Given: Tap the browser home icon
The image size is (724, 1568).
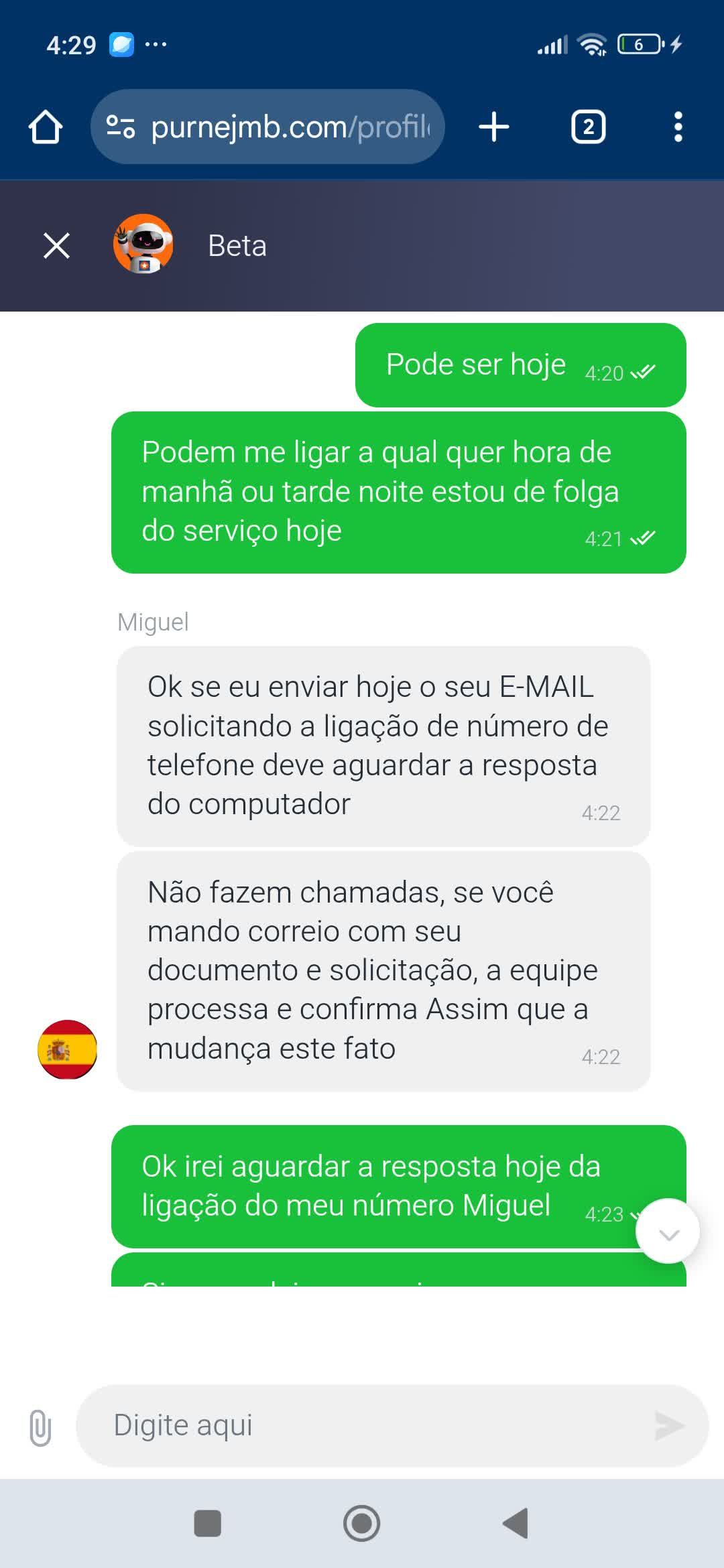Looking at the screenshot, I should pyautogui.click(x=46, y=127).
